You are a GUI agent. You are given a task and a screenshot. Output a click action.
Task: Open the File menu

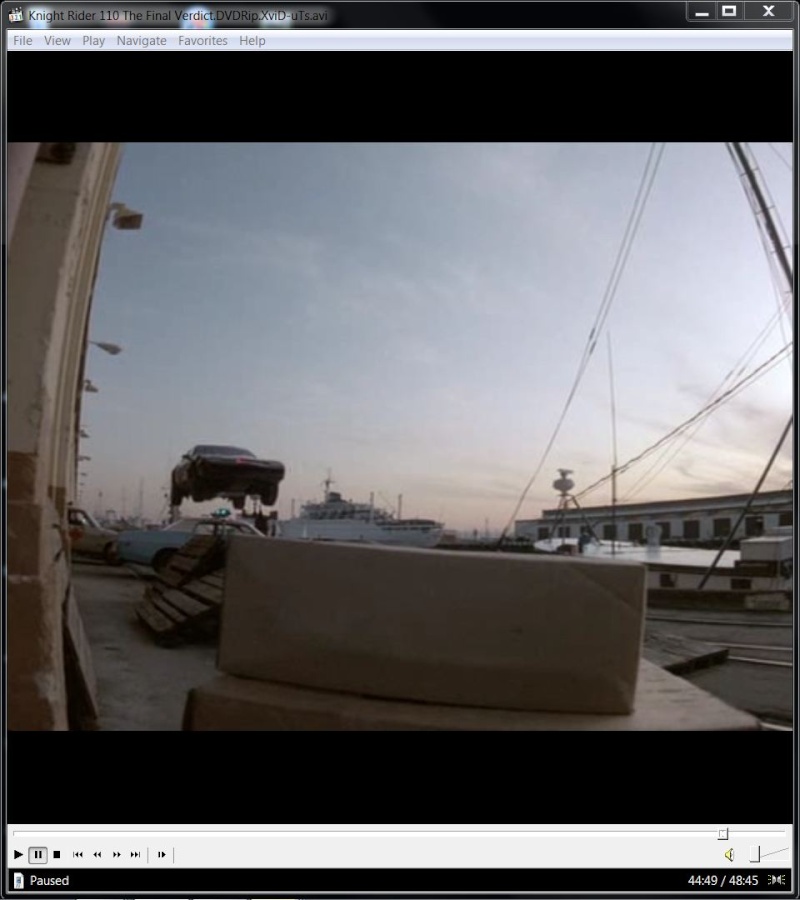pos(22,41)
